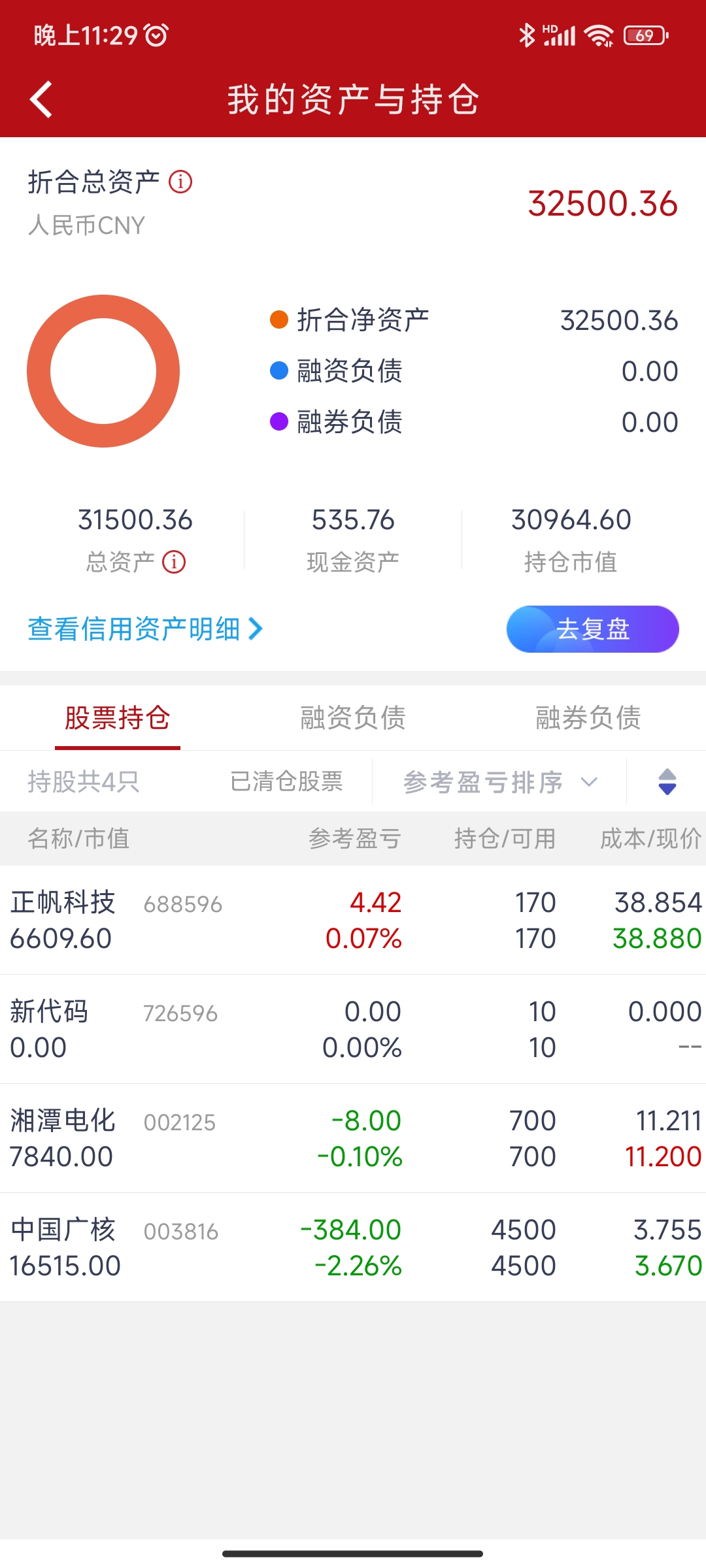The height and width of the screenshot is (1568, 706).
Task: Tap the 去复盘 button
Action: pos(592,629)
